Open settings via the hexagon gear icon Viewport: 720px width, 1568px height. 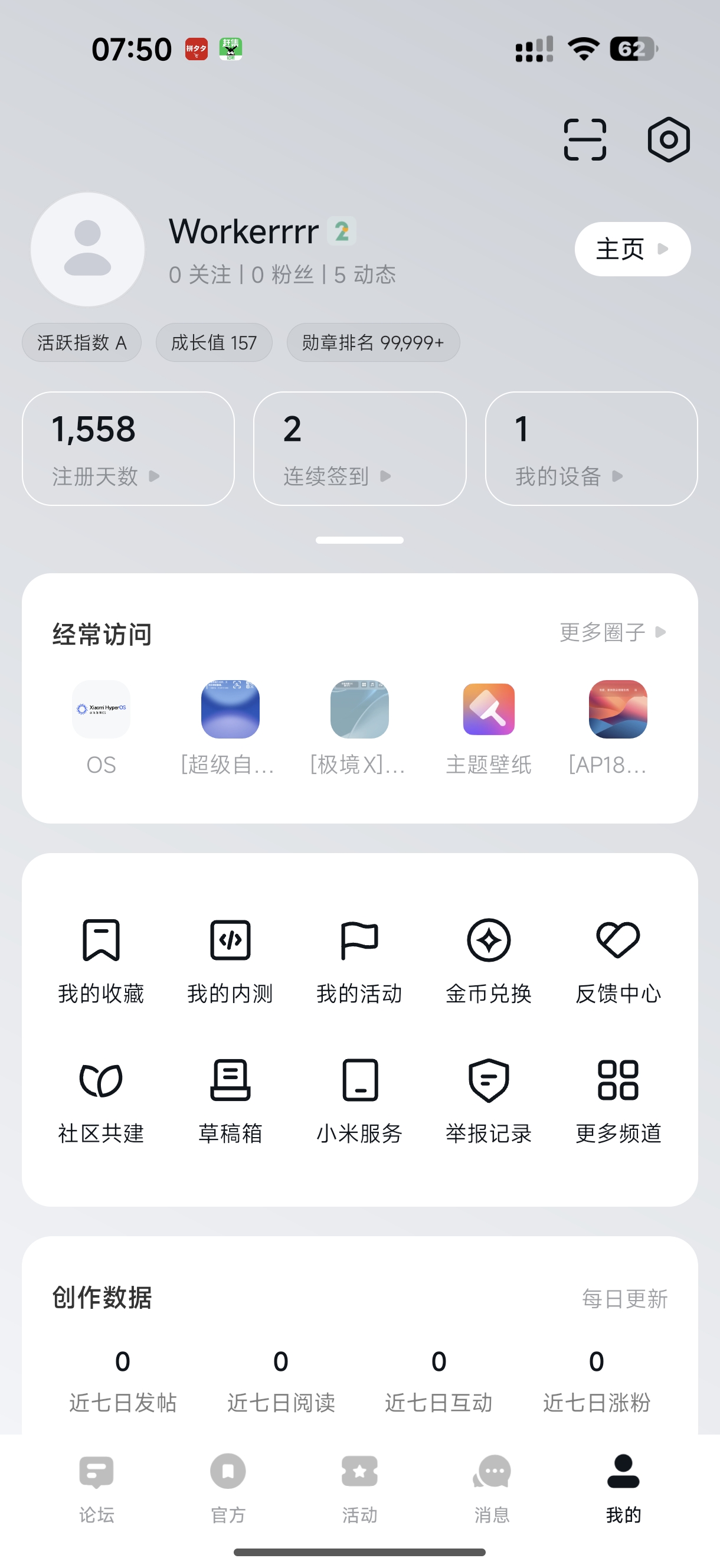coord(668,140)
